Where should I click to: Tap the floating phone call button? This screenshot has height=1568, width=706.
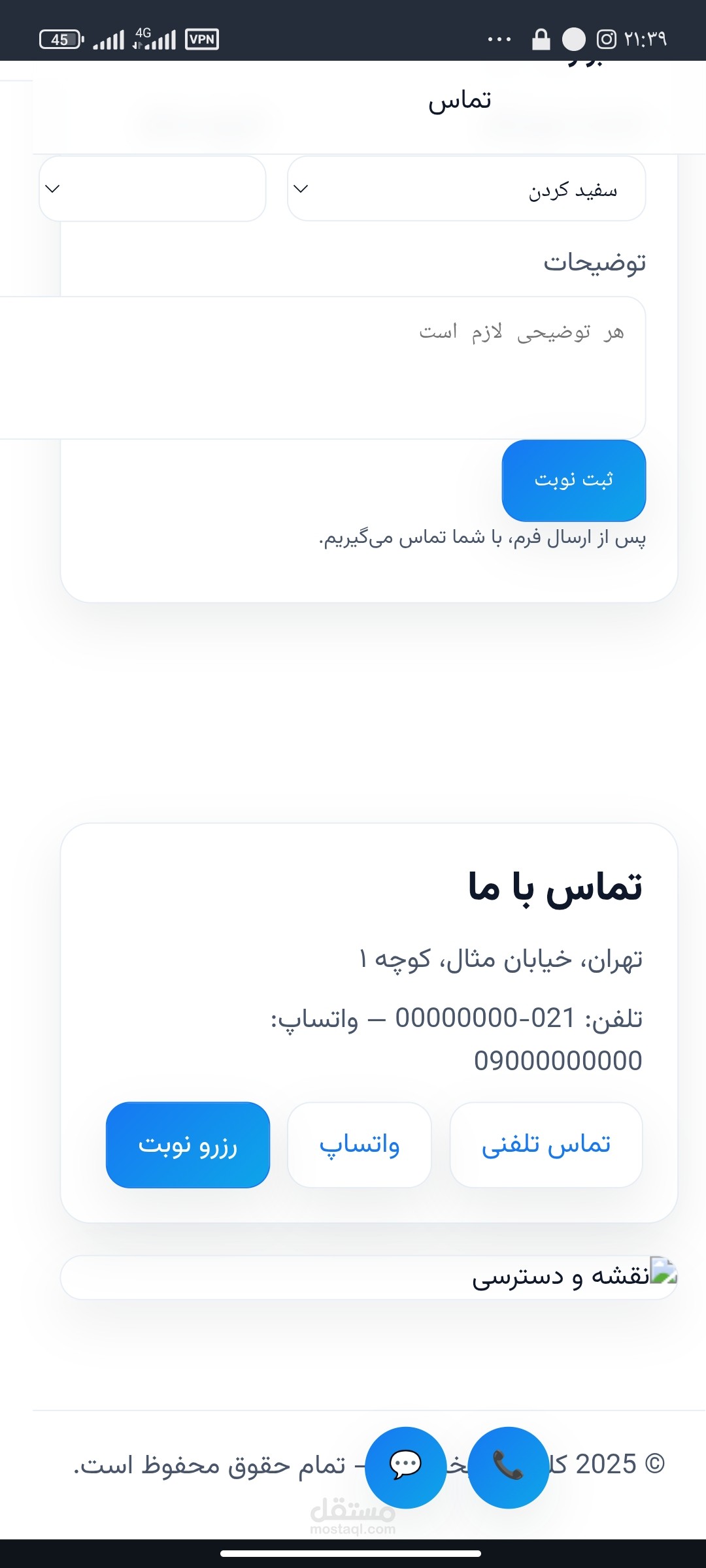tap(508, 1467)
